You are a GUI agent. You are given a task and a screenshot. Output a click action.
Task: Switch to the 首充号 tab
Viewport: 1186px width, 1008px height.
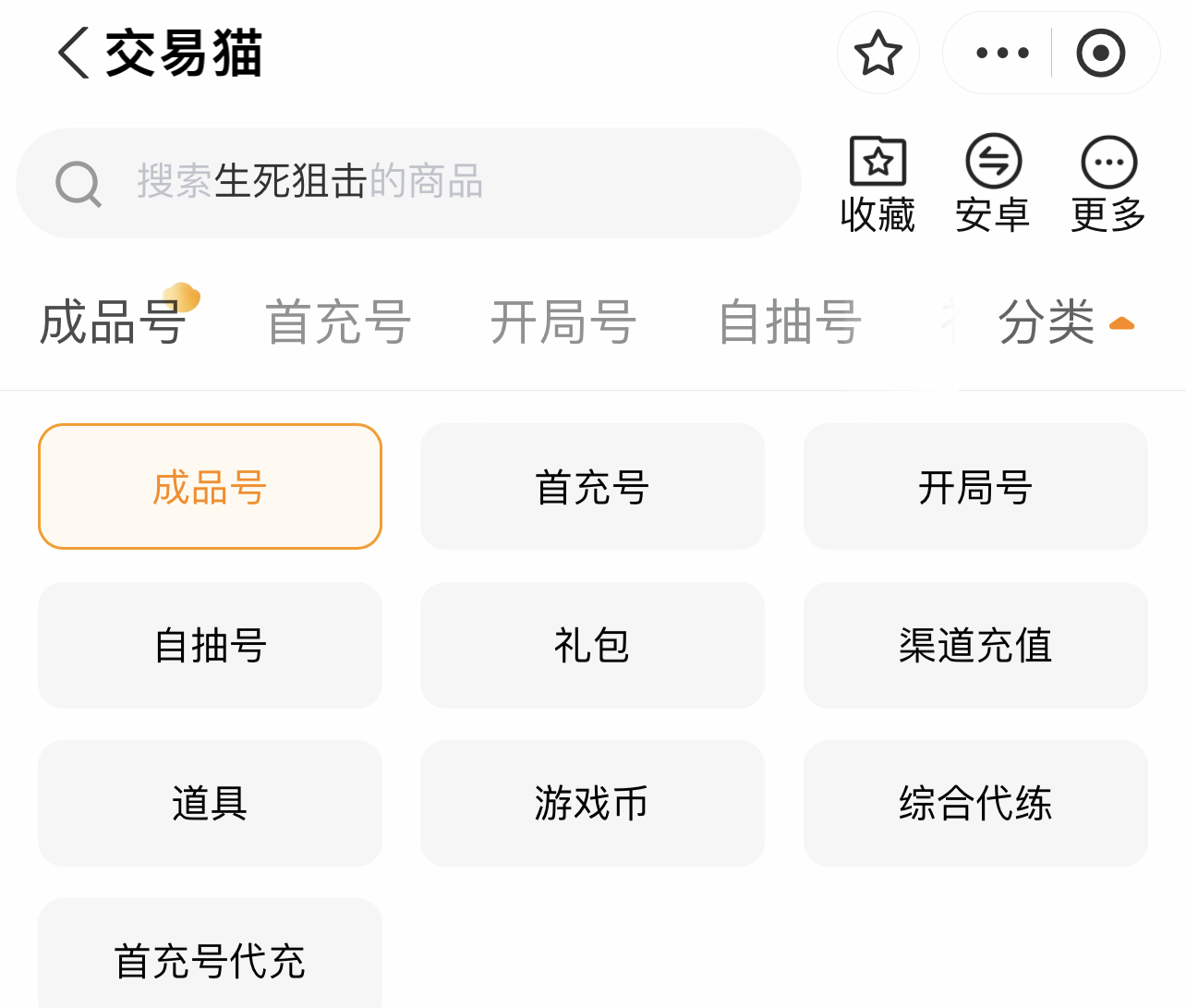338,322
